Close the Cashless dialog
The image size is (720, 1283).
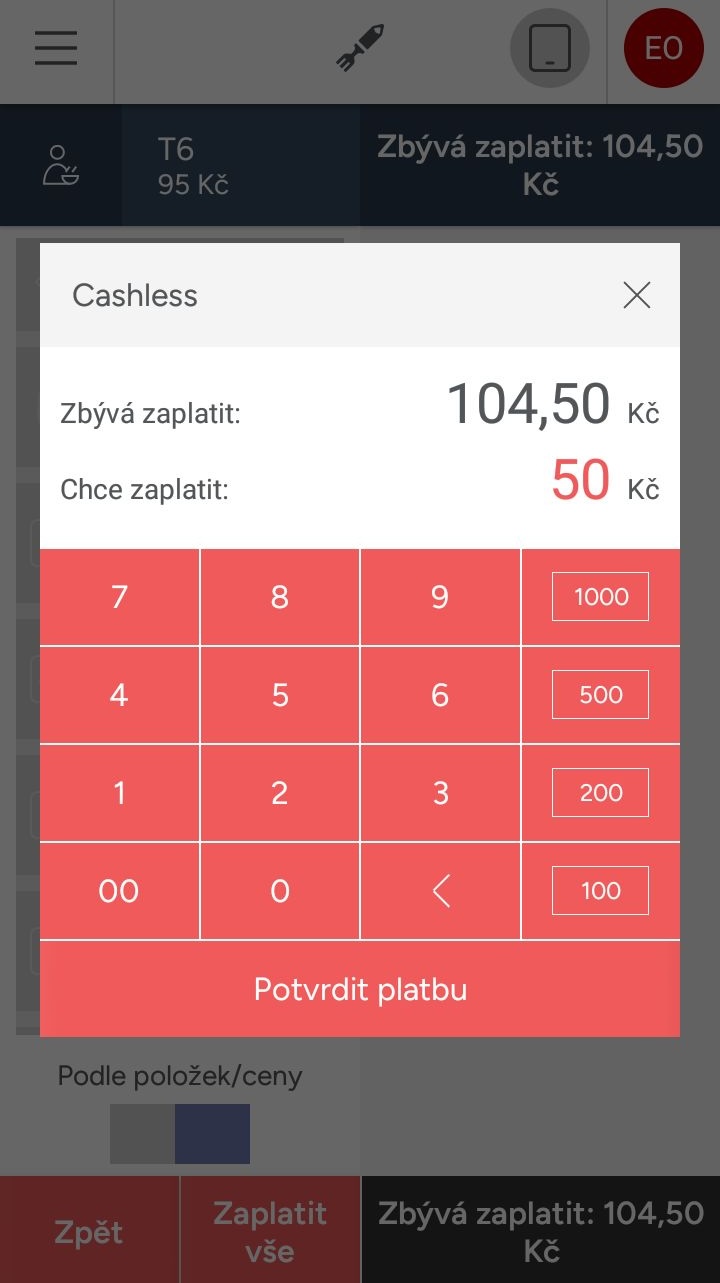pos(636,295)
